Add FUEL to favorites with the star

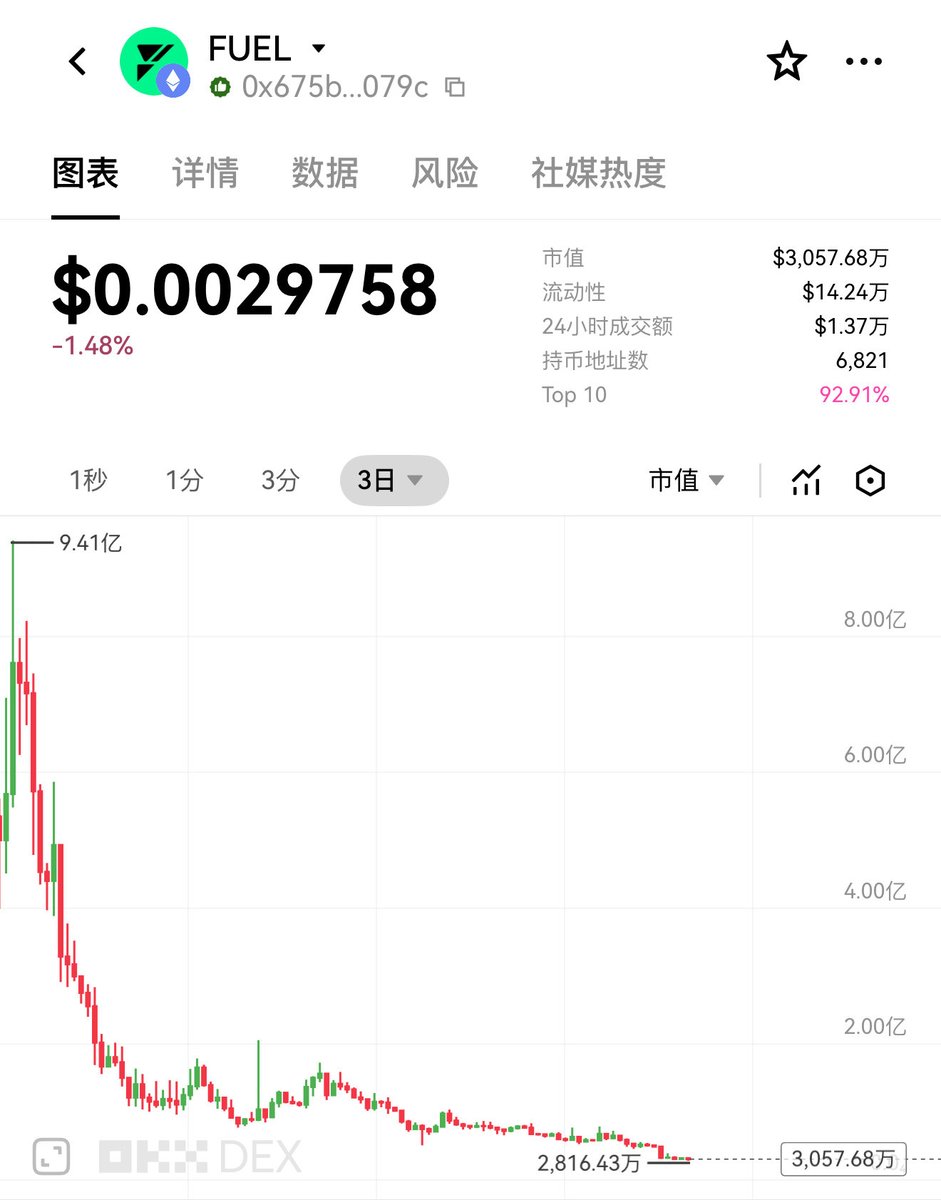tap(786, 62)
